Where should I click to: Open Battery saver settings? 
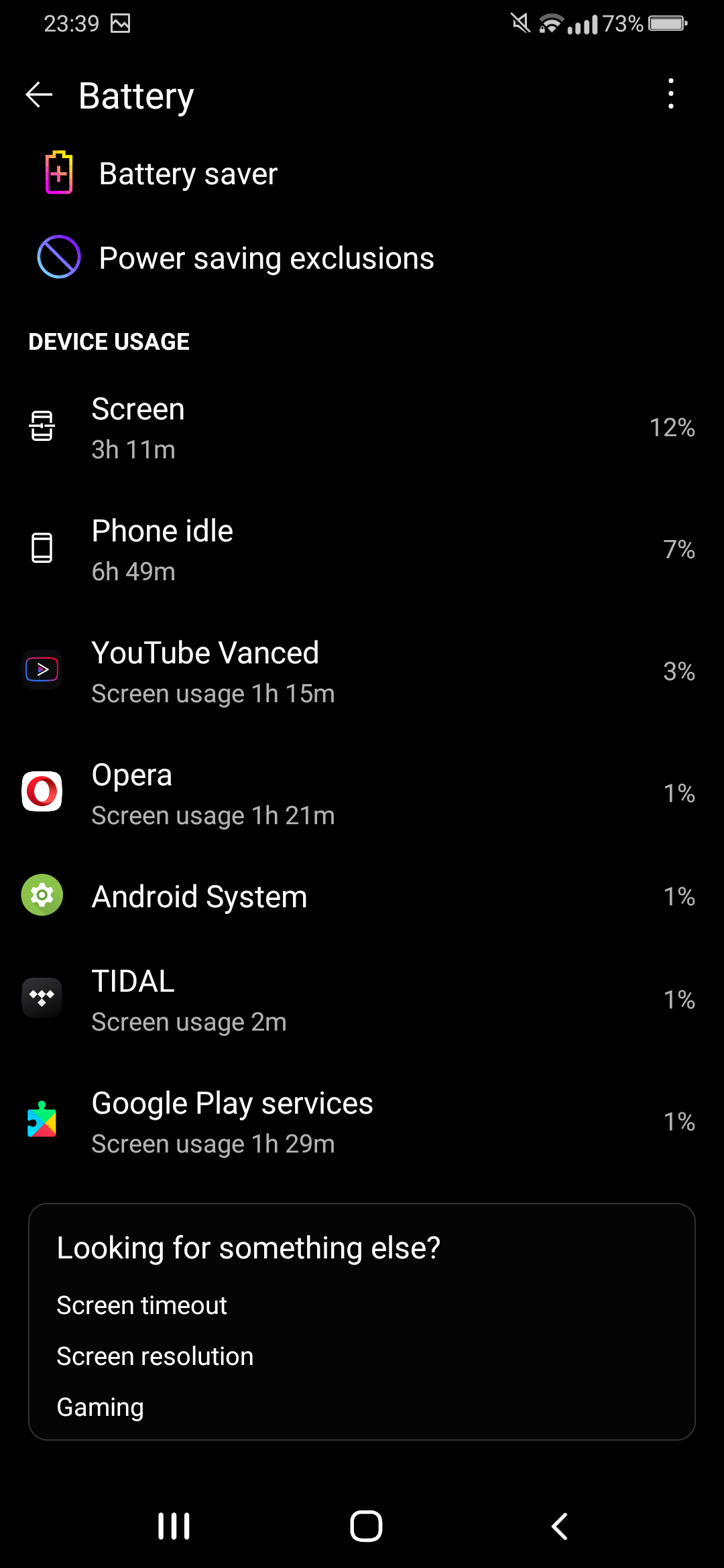pos(362,174)
